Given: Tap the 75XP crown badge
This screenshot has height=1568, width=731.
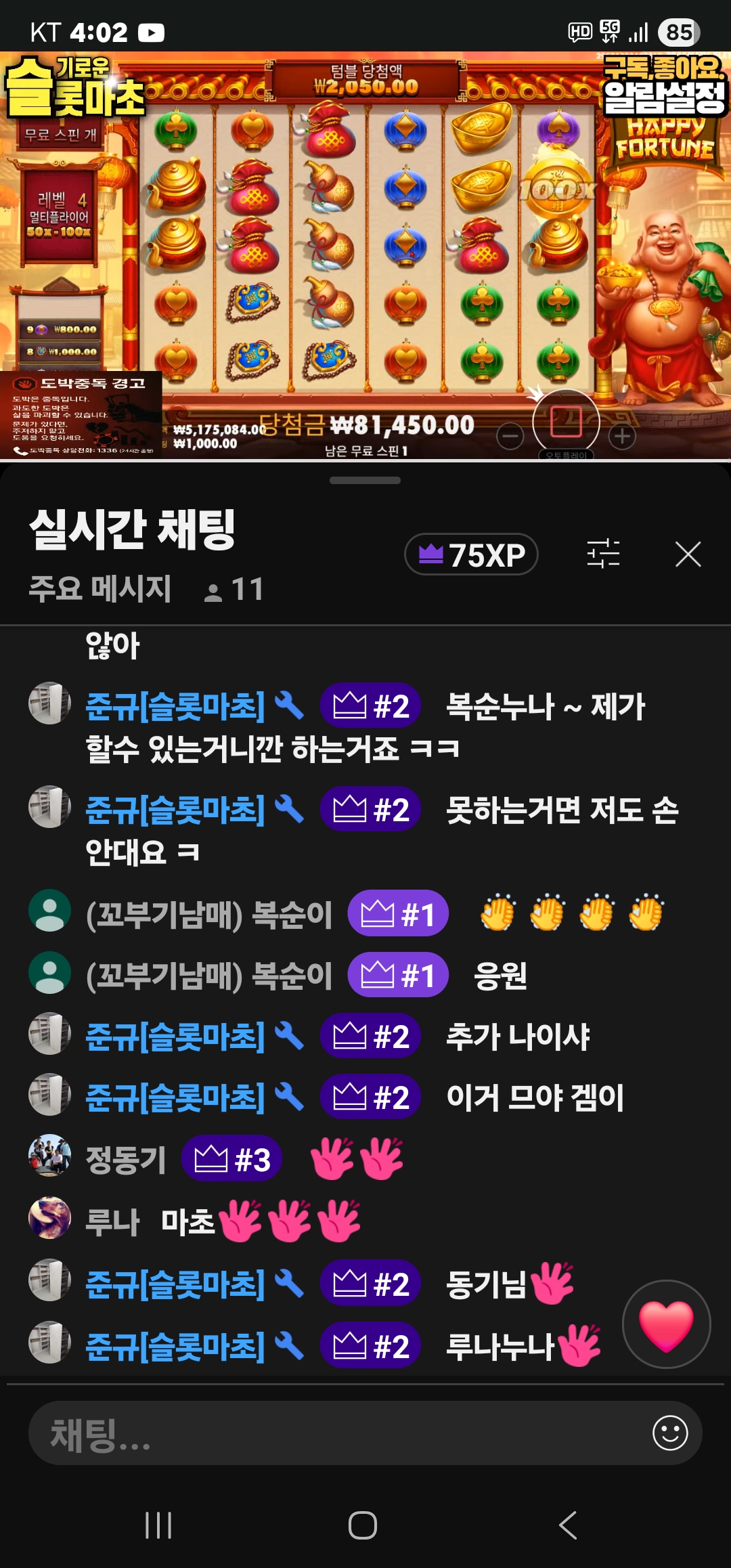Looking at the screenshot, I should (471, 554).
